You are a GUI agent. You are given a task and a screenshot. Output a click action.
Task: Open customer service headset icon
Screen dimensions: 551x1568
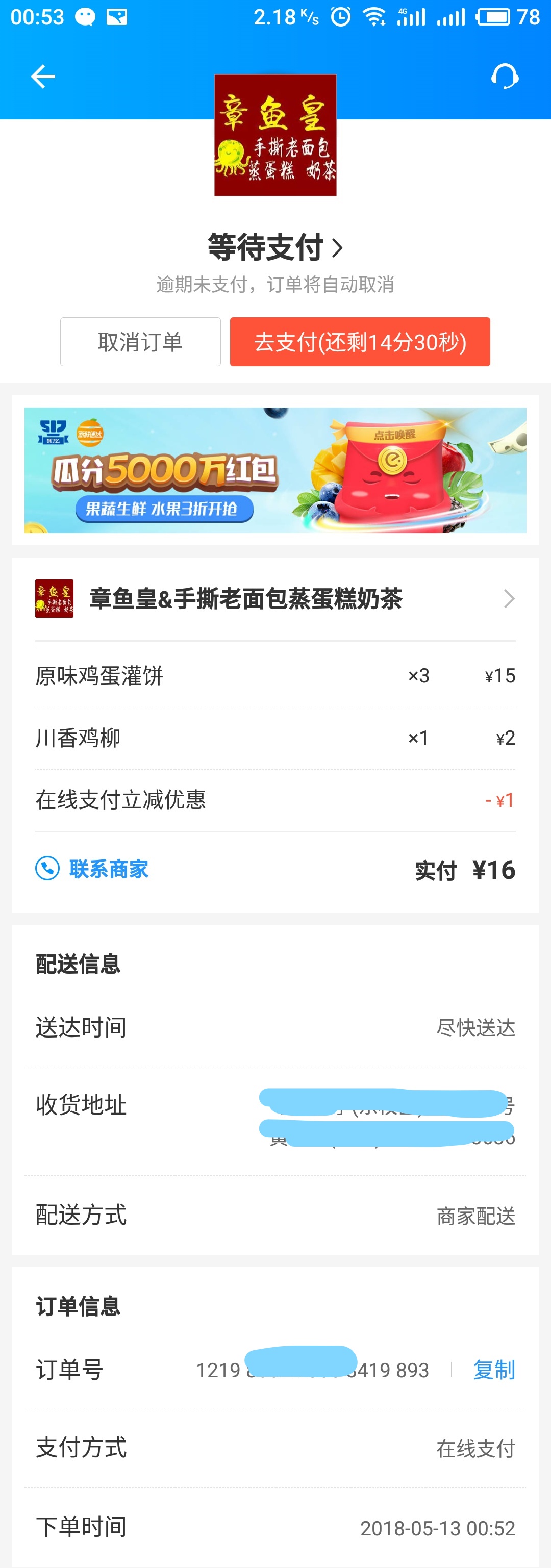(504, 77)
